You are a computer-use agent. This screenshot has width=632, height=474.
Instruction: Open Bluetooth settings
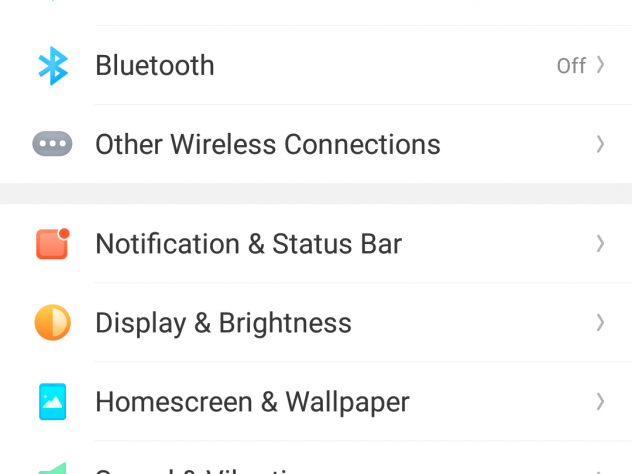[x=155, y=66]
